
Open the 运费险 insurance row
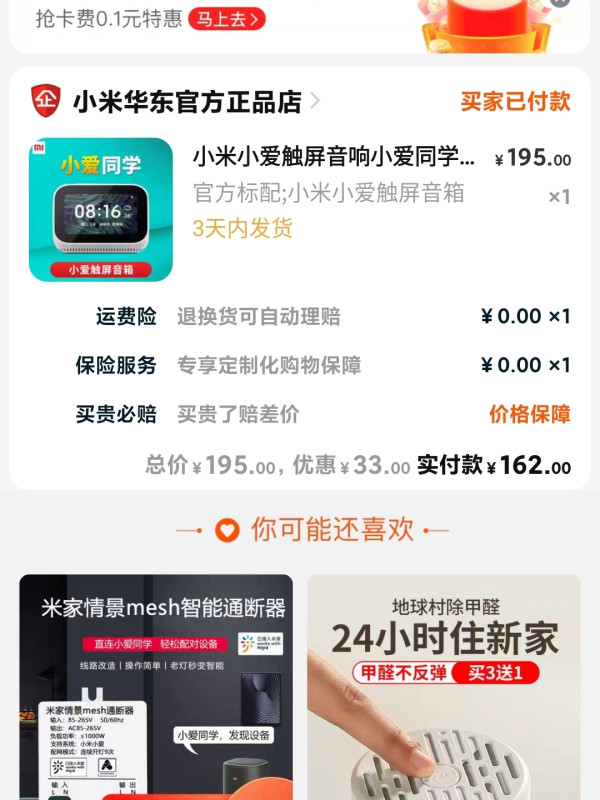[300, 317]
